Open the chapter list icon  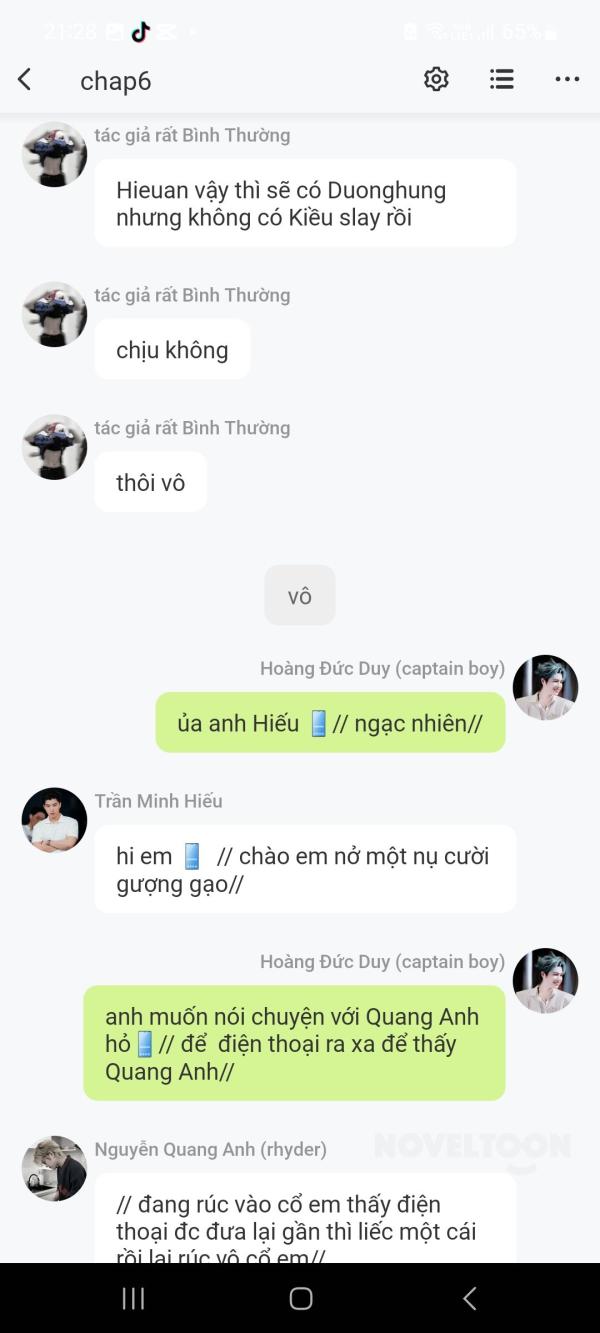[x=502, y=80]
